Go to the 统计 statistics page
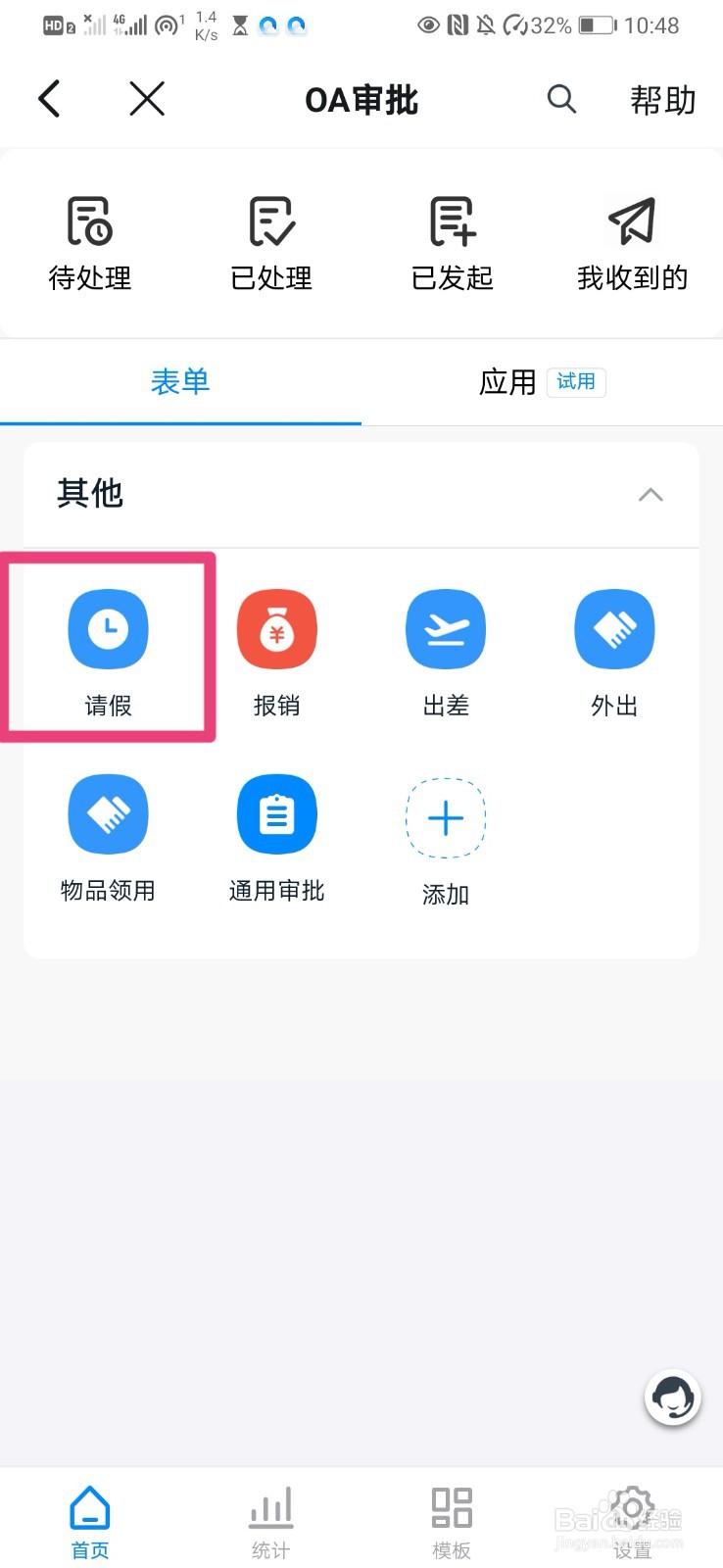Screen dimensions: 723x1568 point(270,1519)
